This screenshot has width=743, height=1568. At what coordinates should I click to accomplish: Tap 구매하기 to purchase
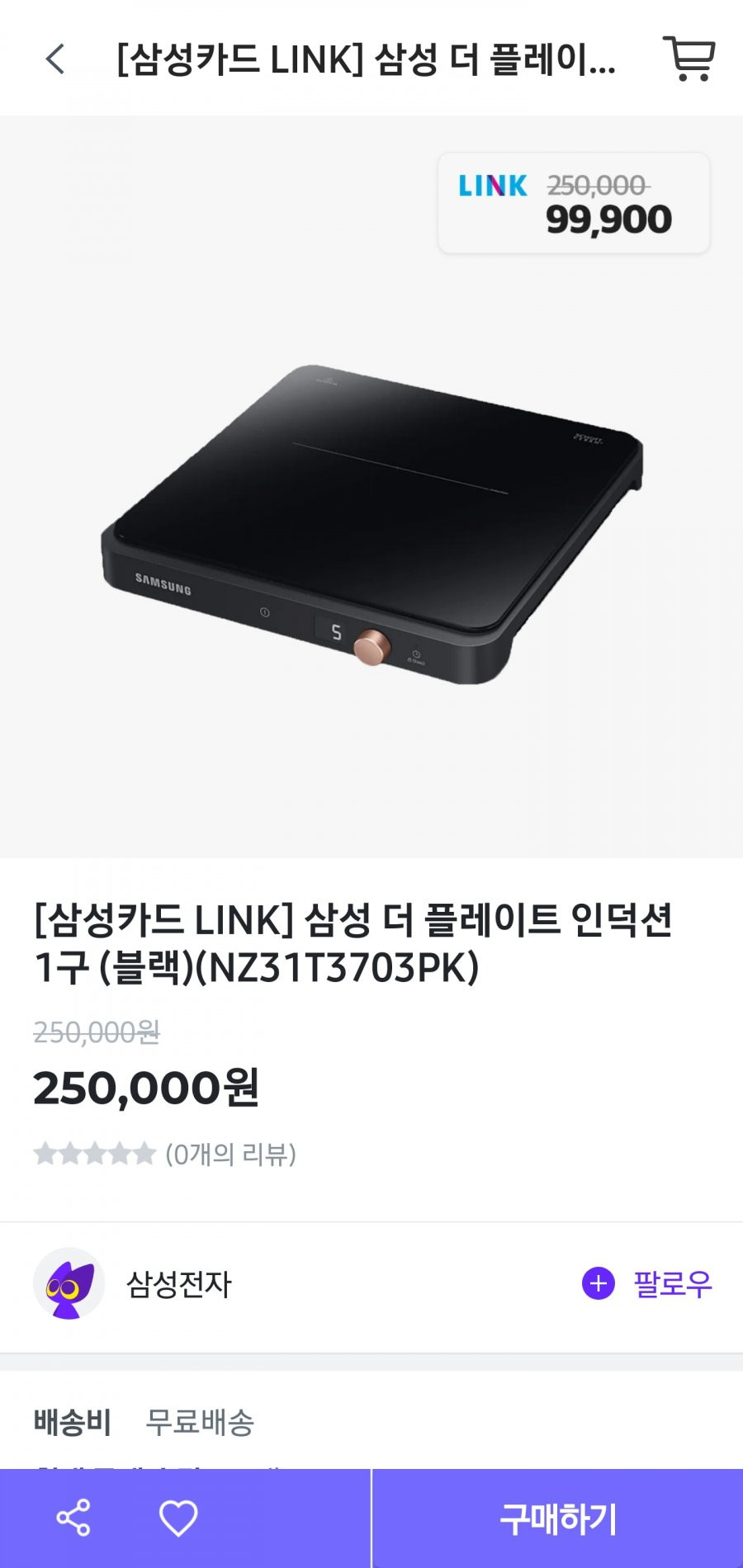[x=558, y=1518]
